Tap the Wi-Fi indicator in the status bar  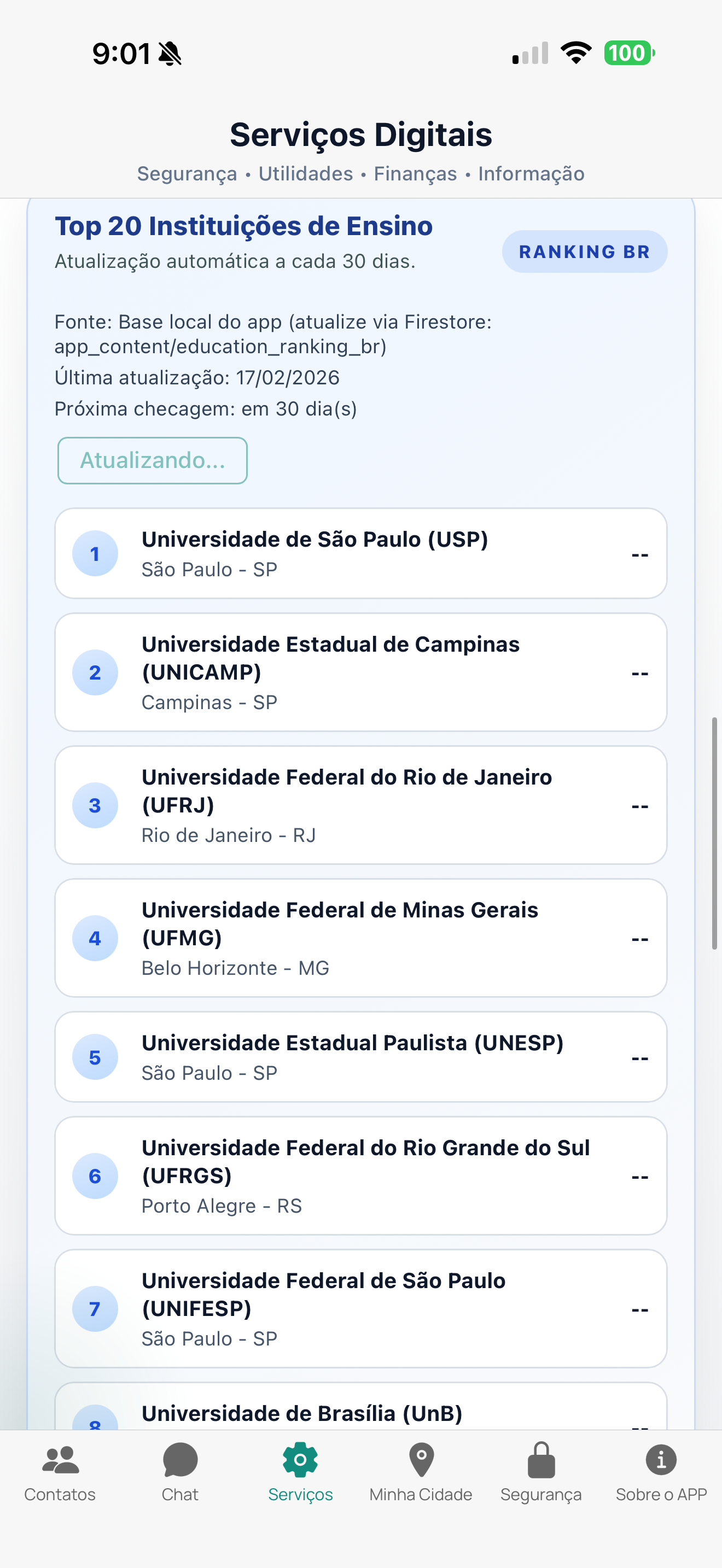tap(575, 54)
